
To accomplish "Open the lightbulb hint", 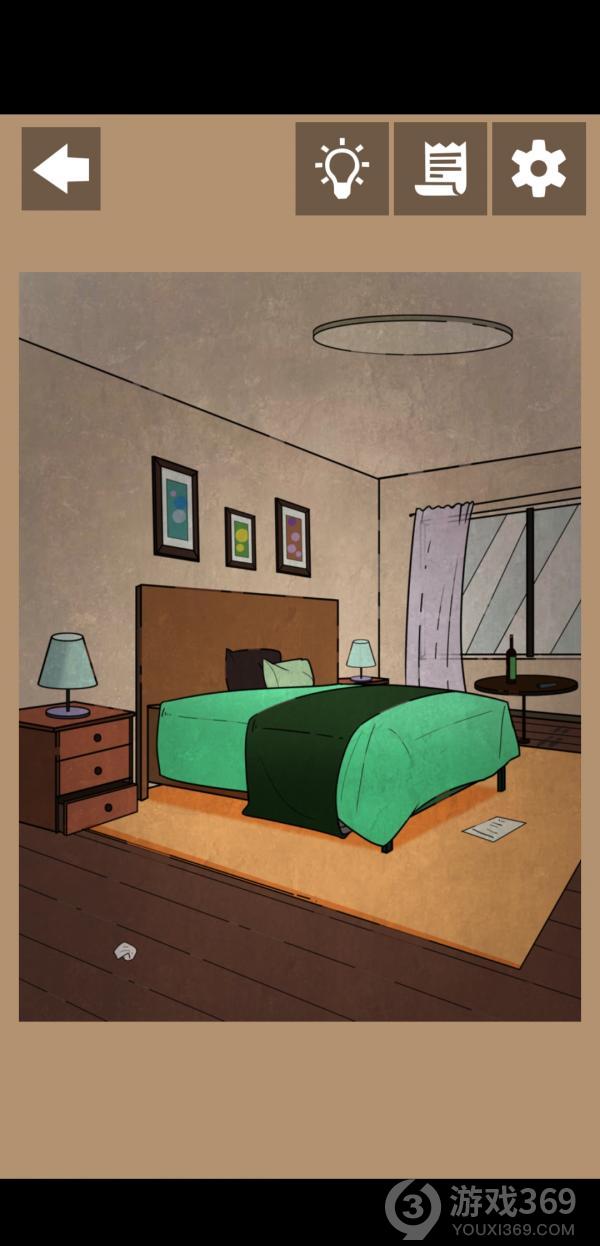I will (342, 168).
